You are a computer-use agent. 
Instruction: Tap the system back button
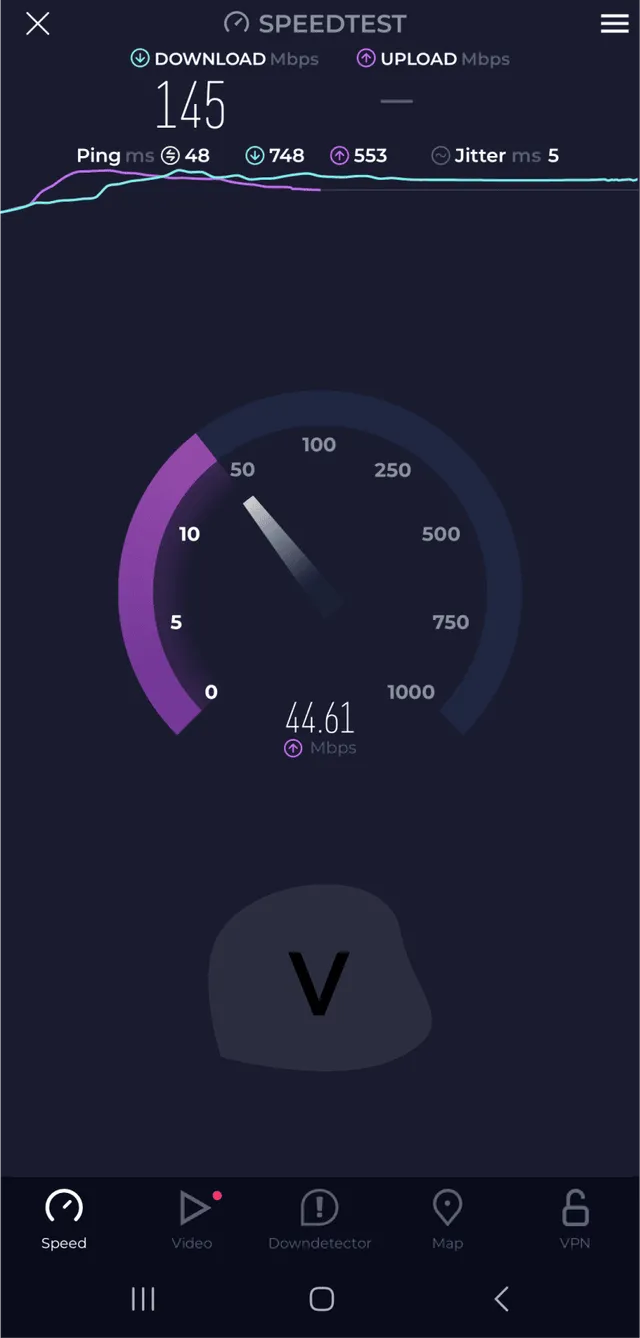[502, 1299]
